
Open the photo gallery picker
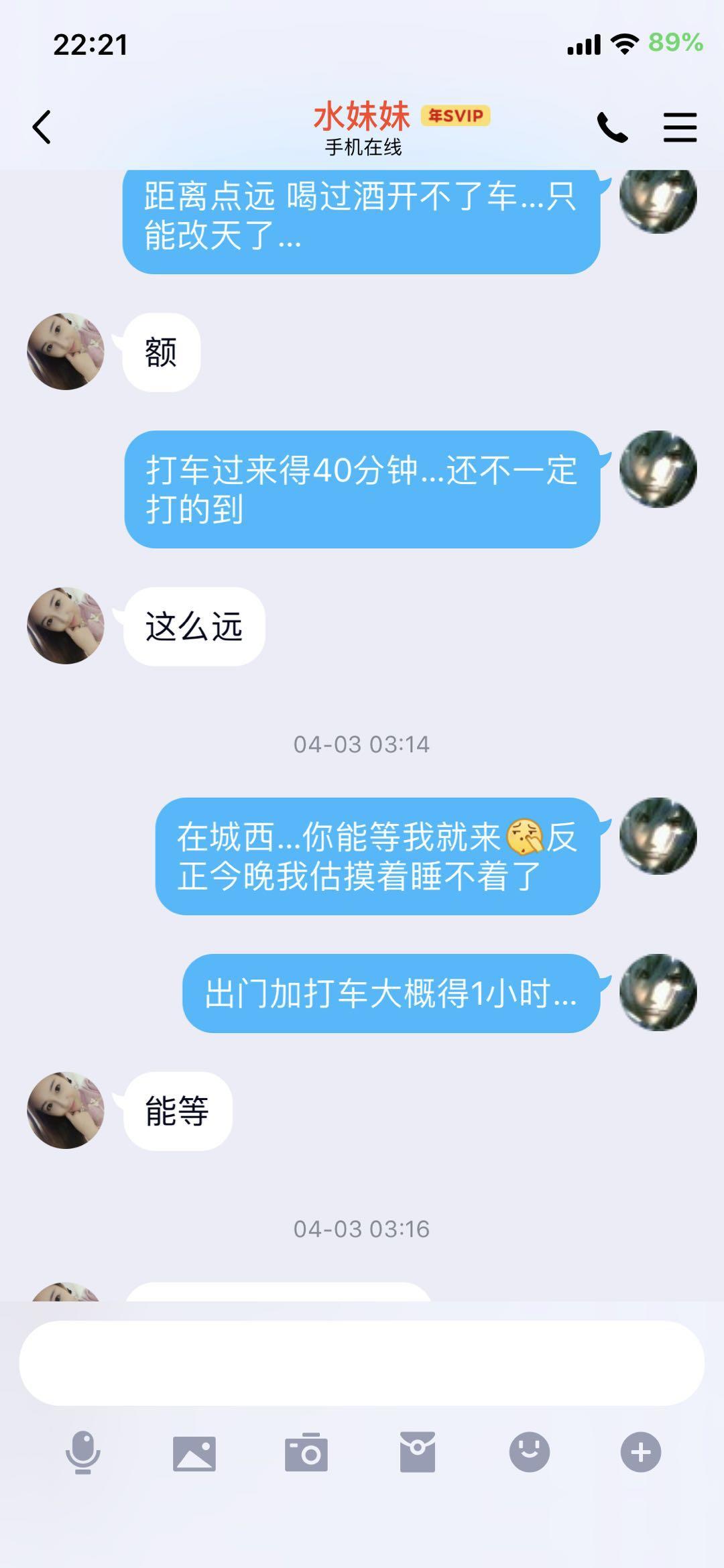194,1453
